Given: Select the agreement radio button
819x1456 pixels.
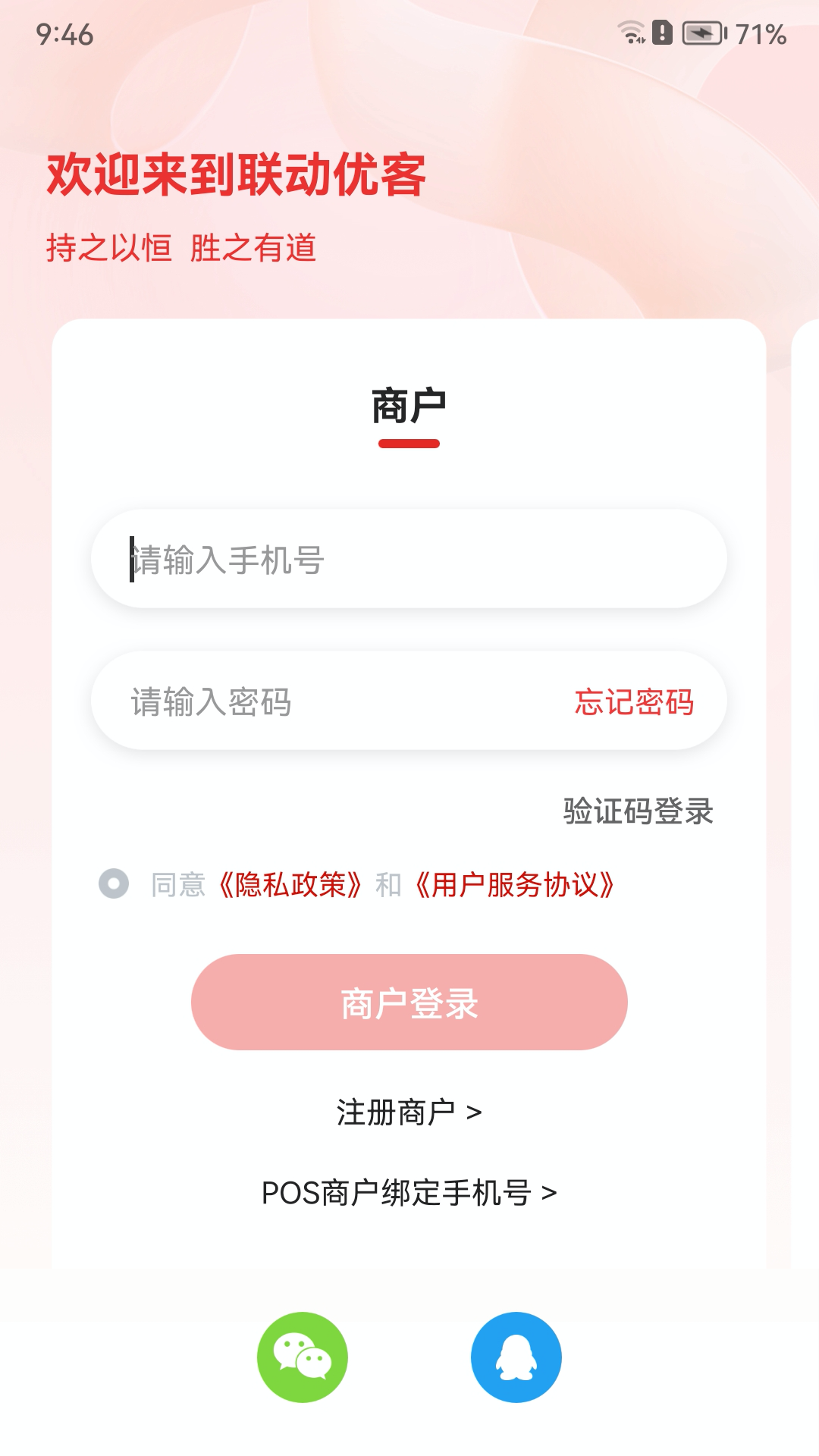Looking at the screenshot, I should click(114, 882).
